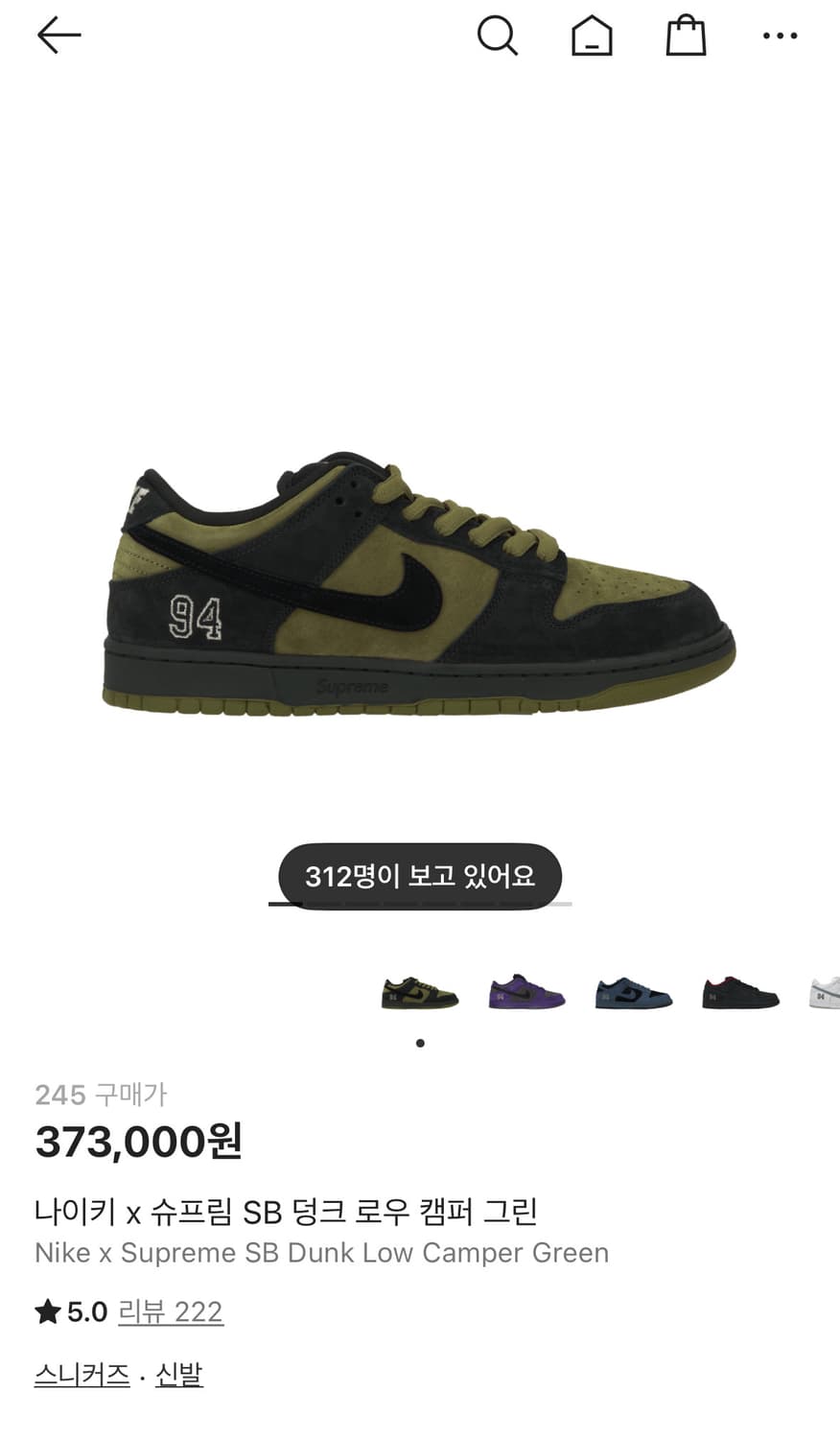Open the 신발 category link
This screenshot has height=1439, width=840.
click(176, 1374)
